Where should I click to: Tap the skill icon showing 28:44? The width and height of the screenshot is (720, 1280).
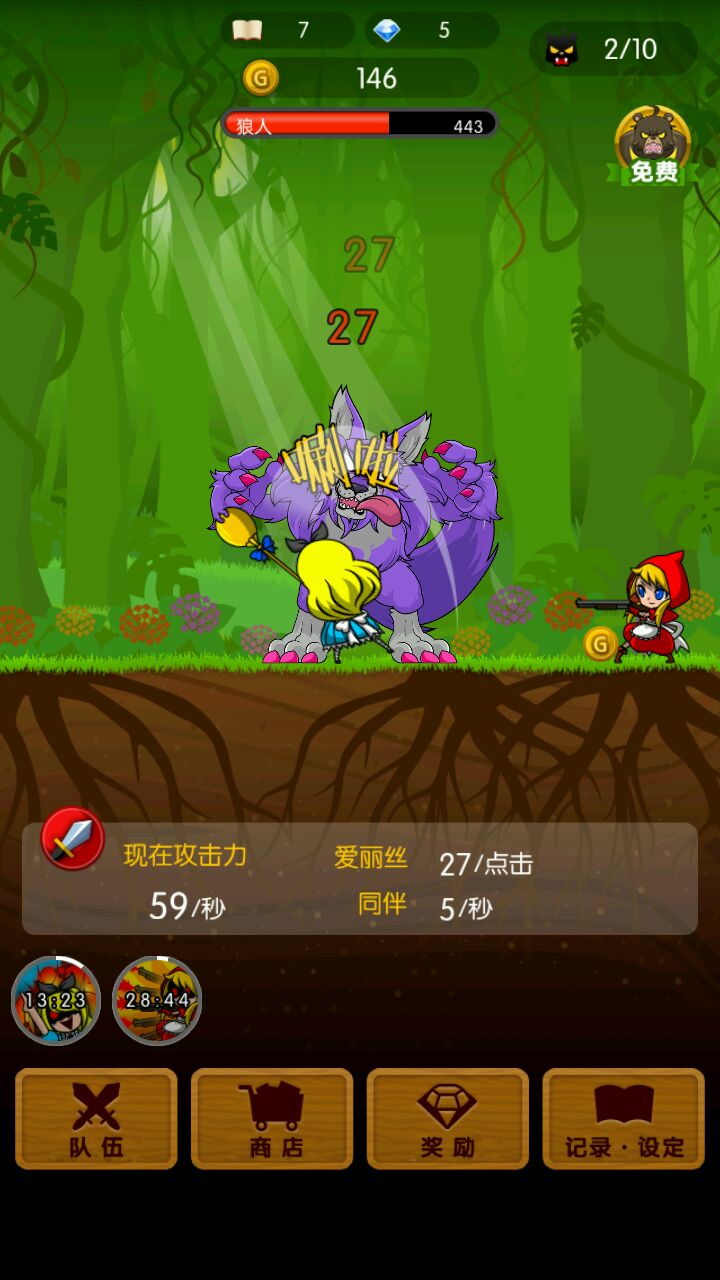pyautogui.click(x=157, y=1000)
